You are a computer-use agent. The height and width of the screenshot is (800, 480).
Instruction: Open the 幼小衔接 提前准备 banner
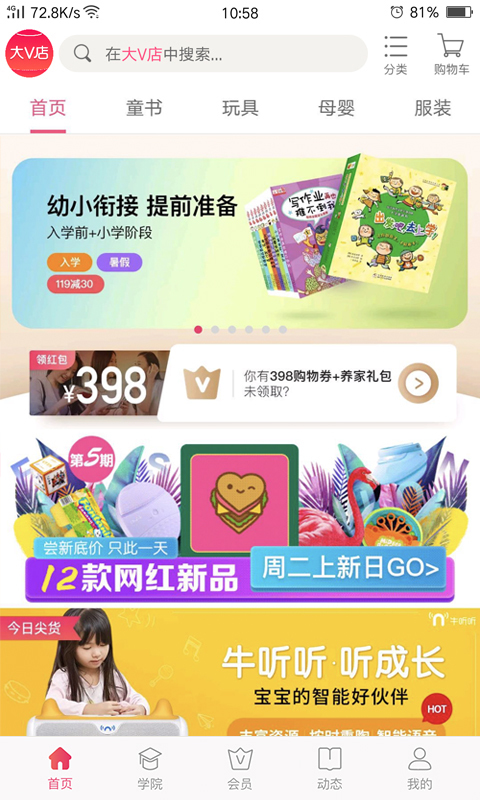pos(240,241)
